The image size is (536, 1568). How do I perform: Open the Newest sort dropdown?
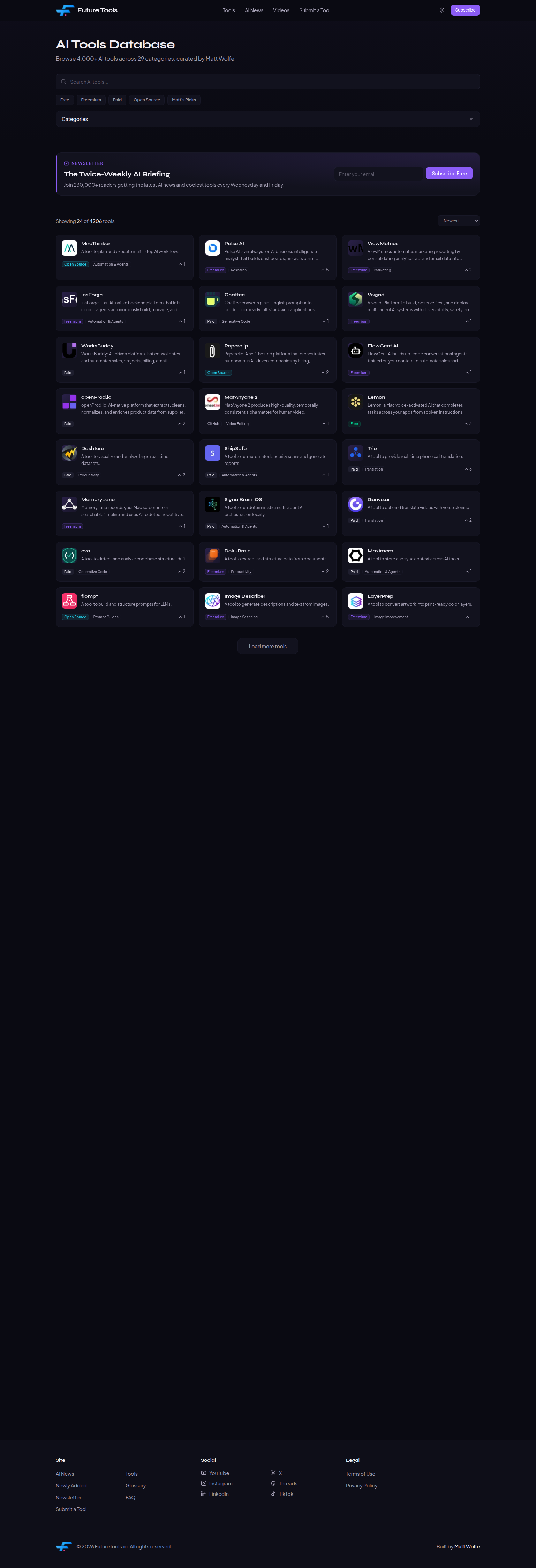pos(459,221)
